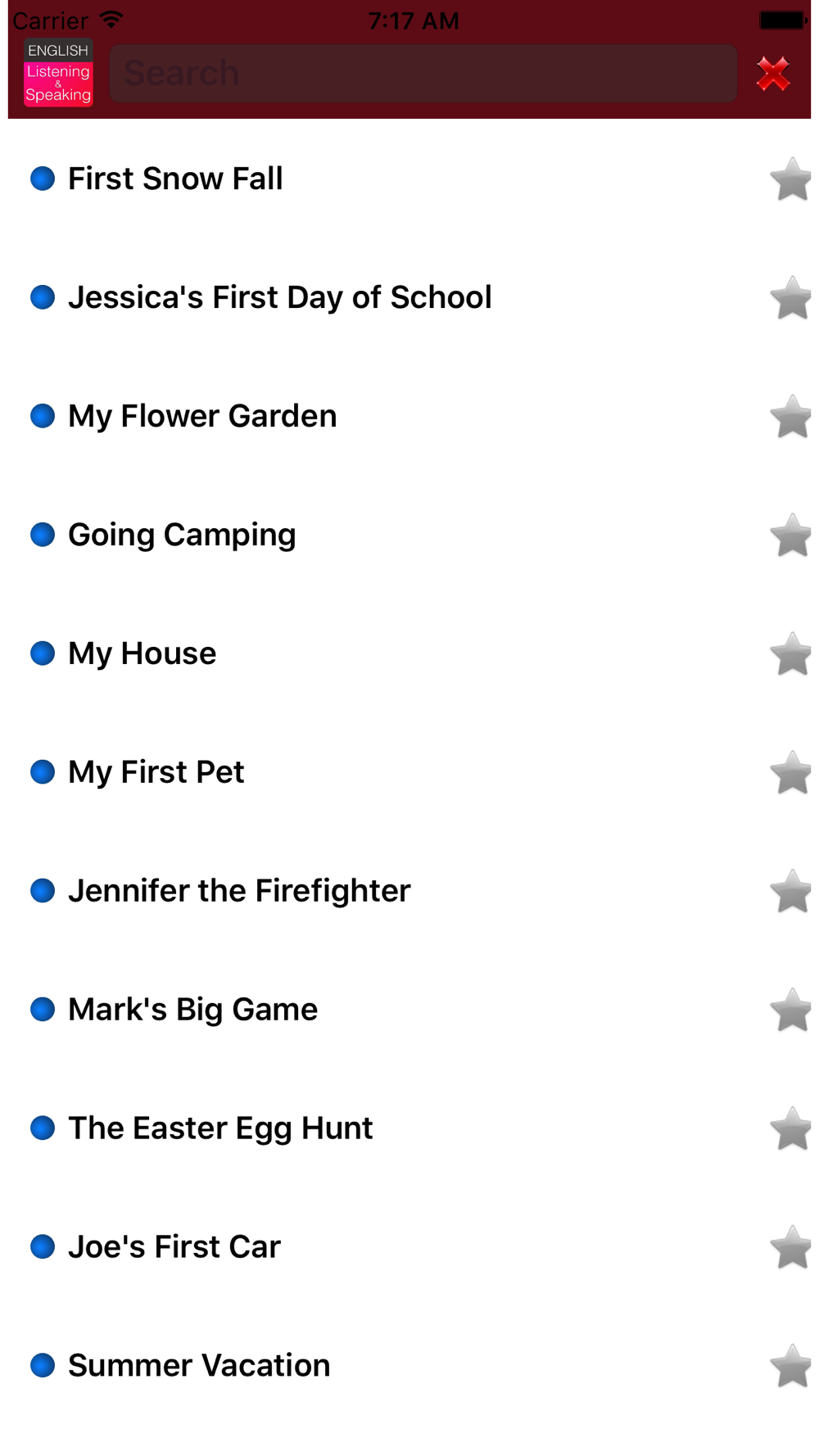Add Summer Vacation to favorites
The height and width of the screenshot is (1456, 819).
tap(790, 1366)
